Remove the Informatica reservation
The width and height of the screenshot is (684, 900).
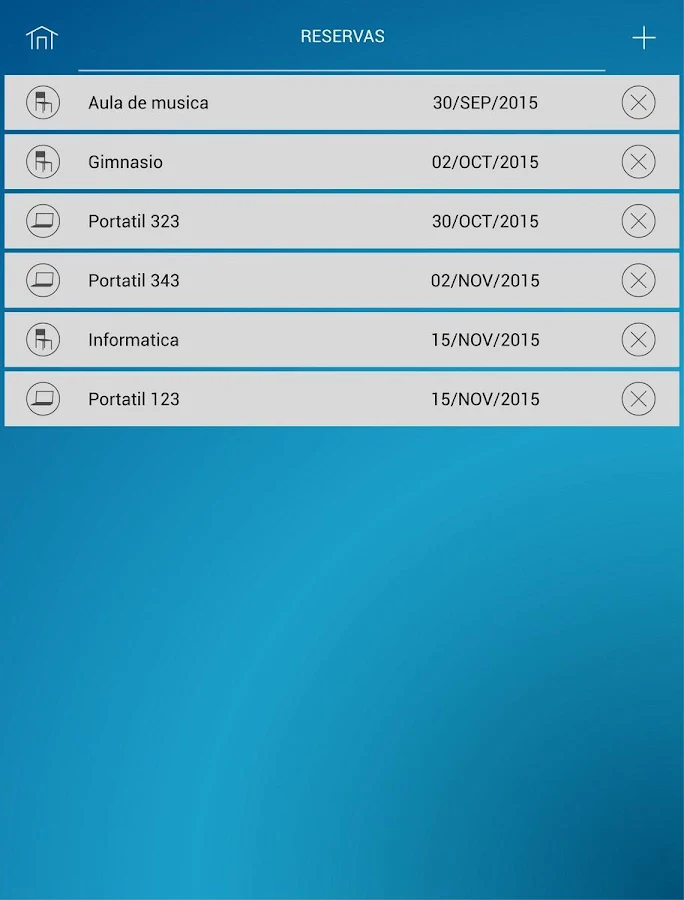click(638, 340)
